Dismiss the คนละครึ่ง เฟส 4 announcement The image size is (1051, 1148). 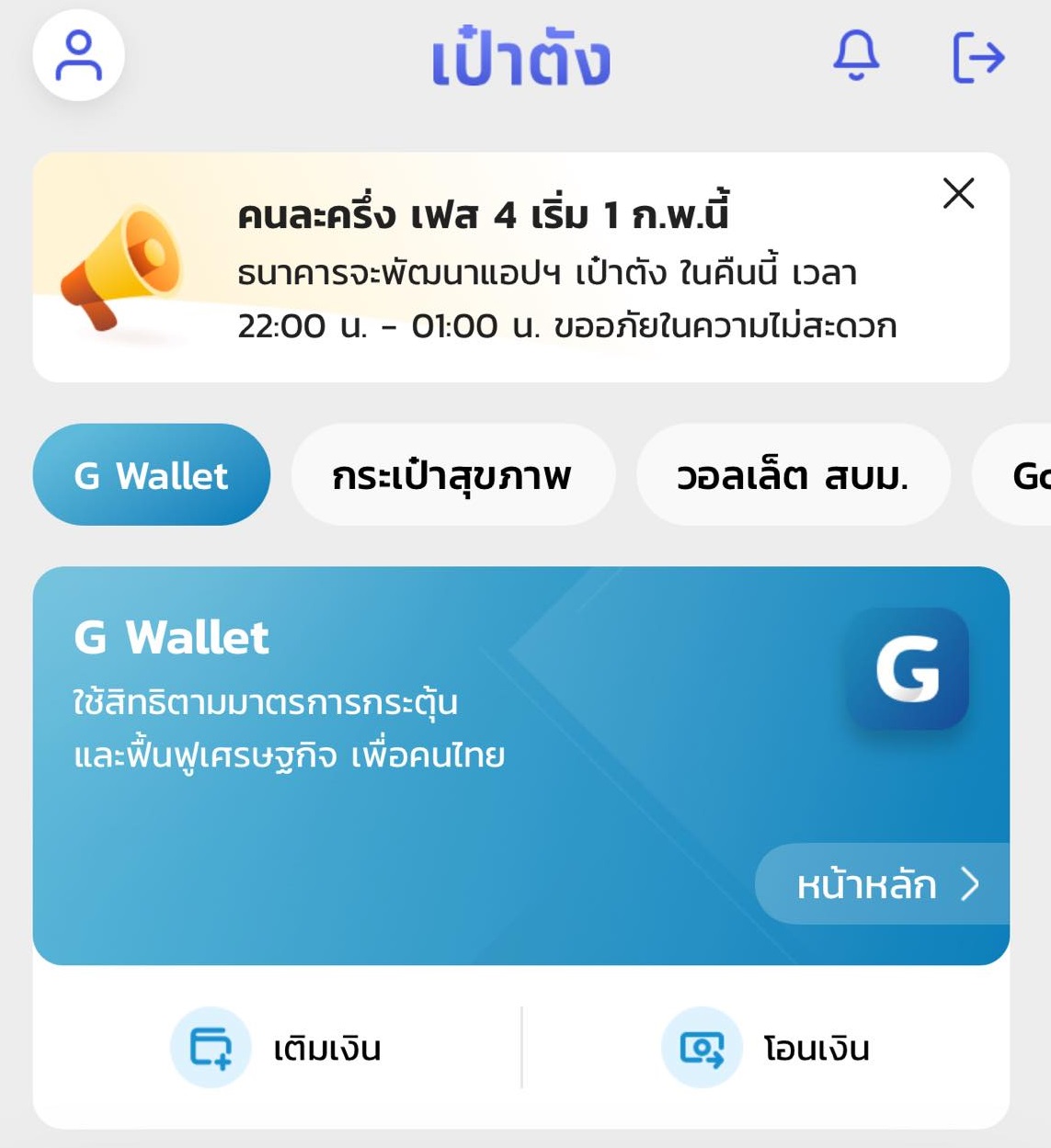coord(958,193)
